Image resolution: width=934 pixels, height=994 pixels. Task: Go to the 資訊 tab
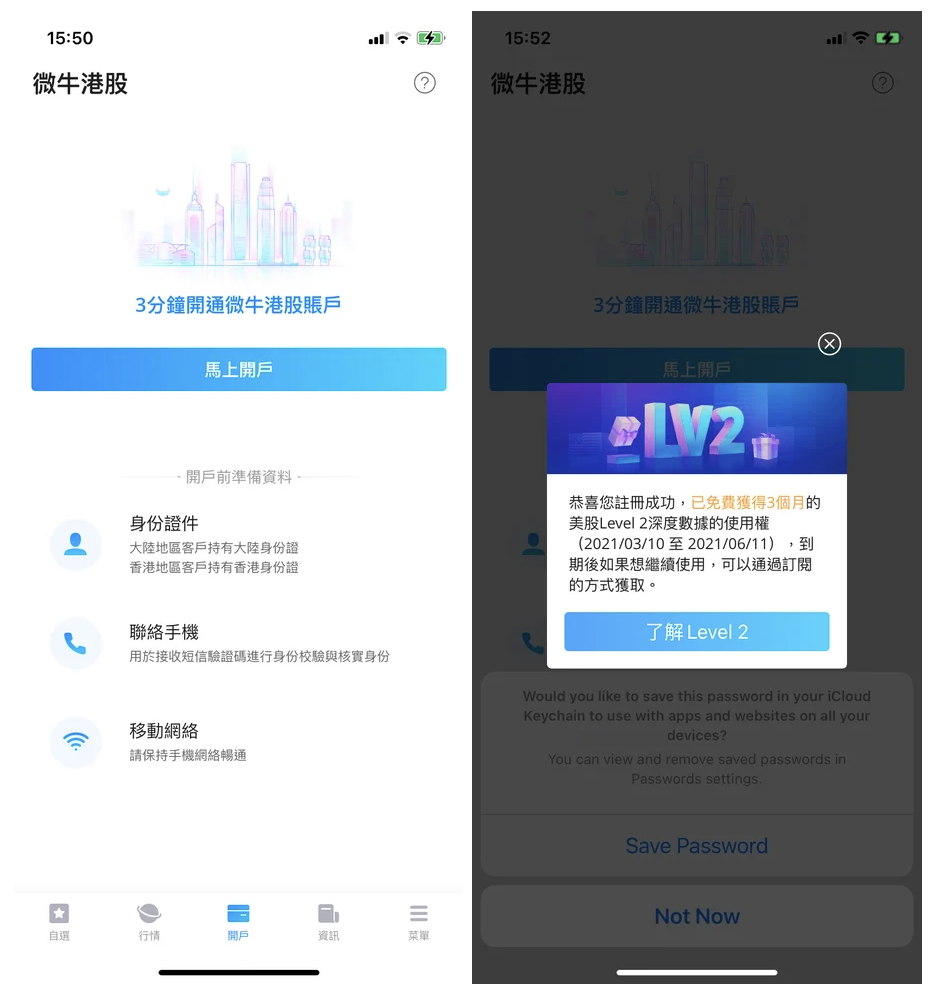point(328,922)
